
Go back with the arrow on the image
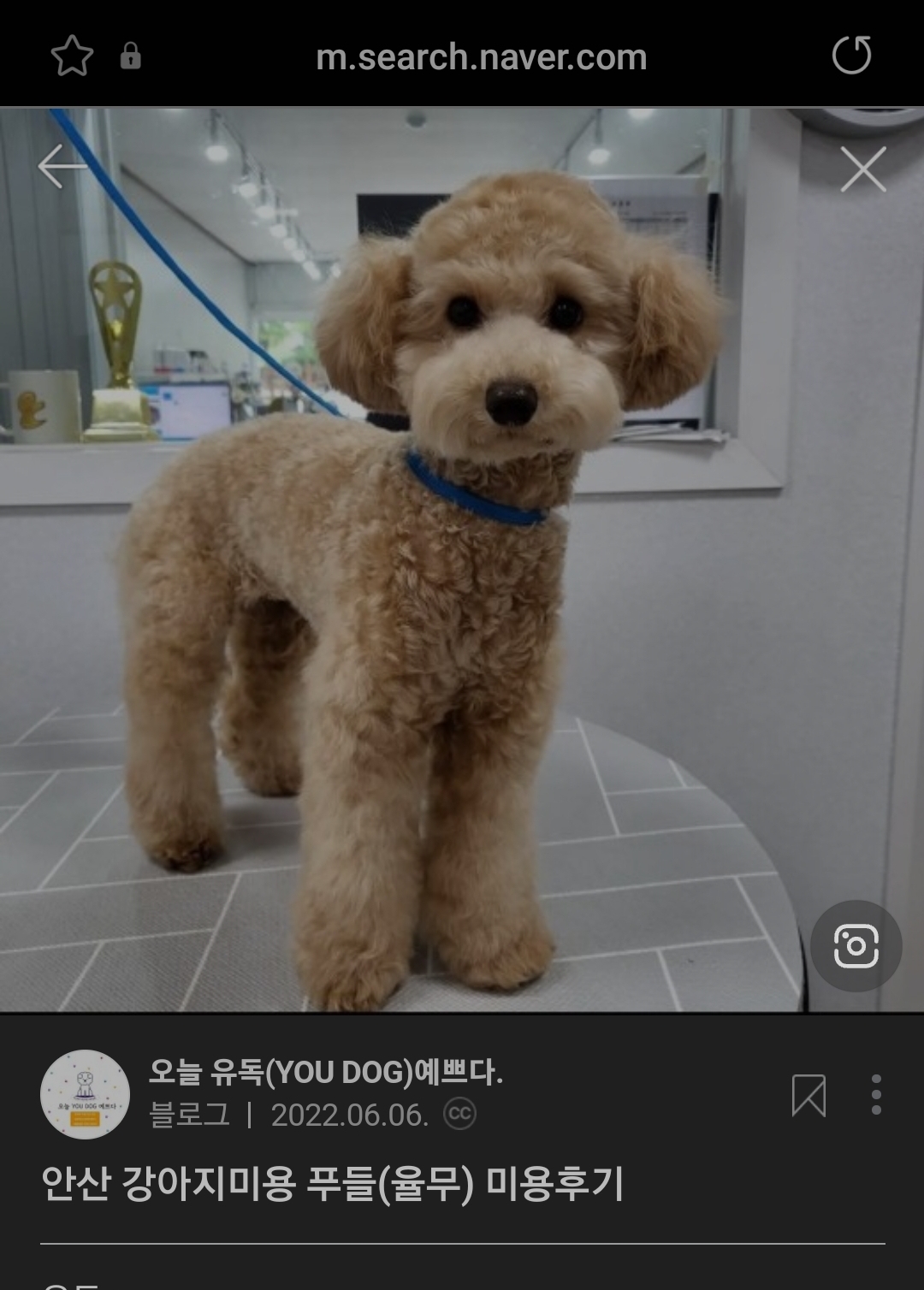tap(62, 165)
